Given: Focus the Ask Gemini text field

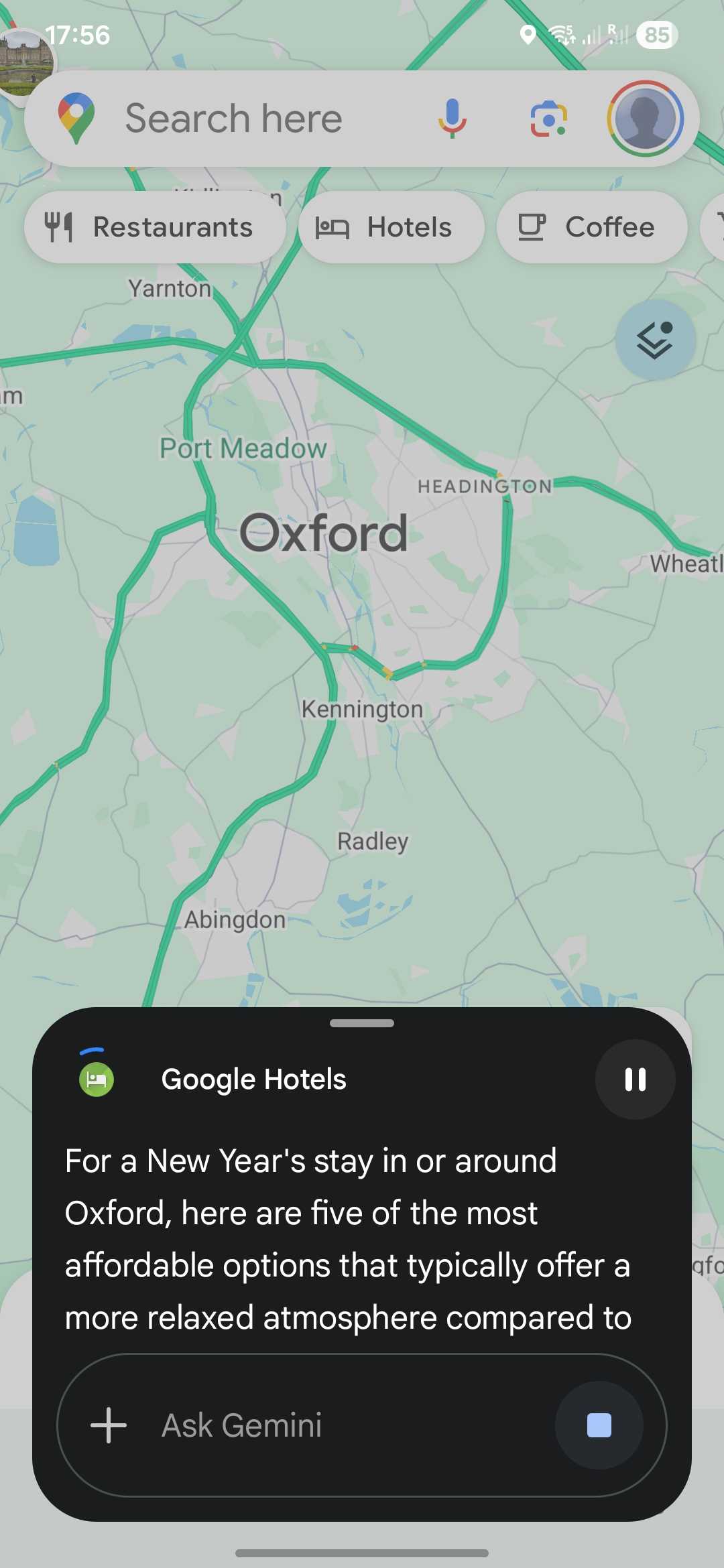Looking at the screenshot, I should 335,1425.
